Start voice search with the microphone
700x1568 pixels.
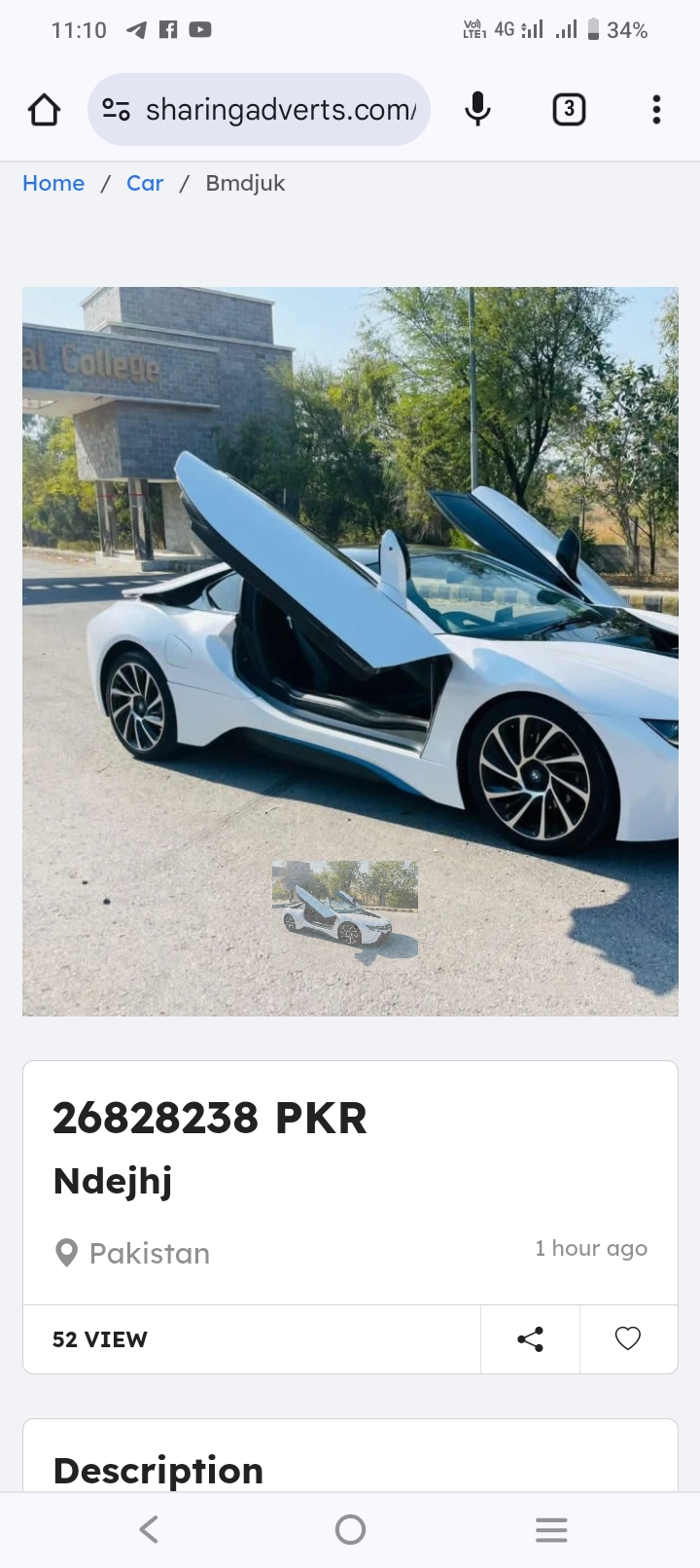point(477,110)
